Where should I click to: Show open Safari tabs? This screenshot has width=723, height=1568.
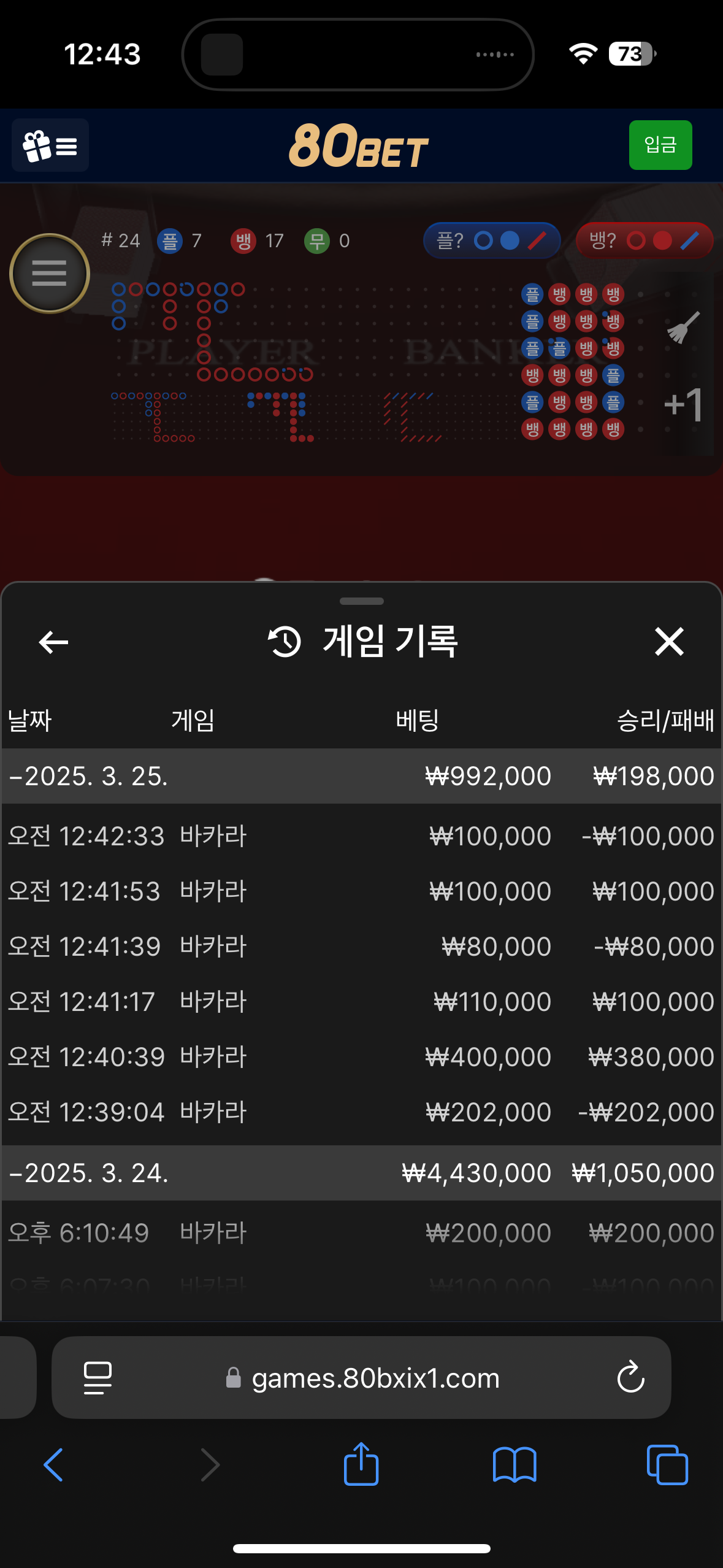(667, 1465)
